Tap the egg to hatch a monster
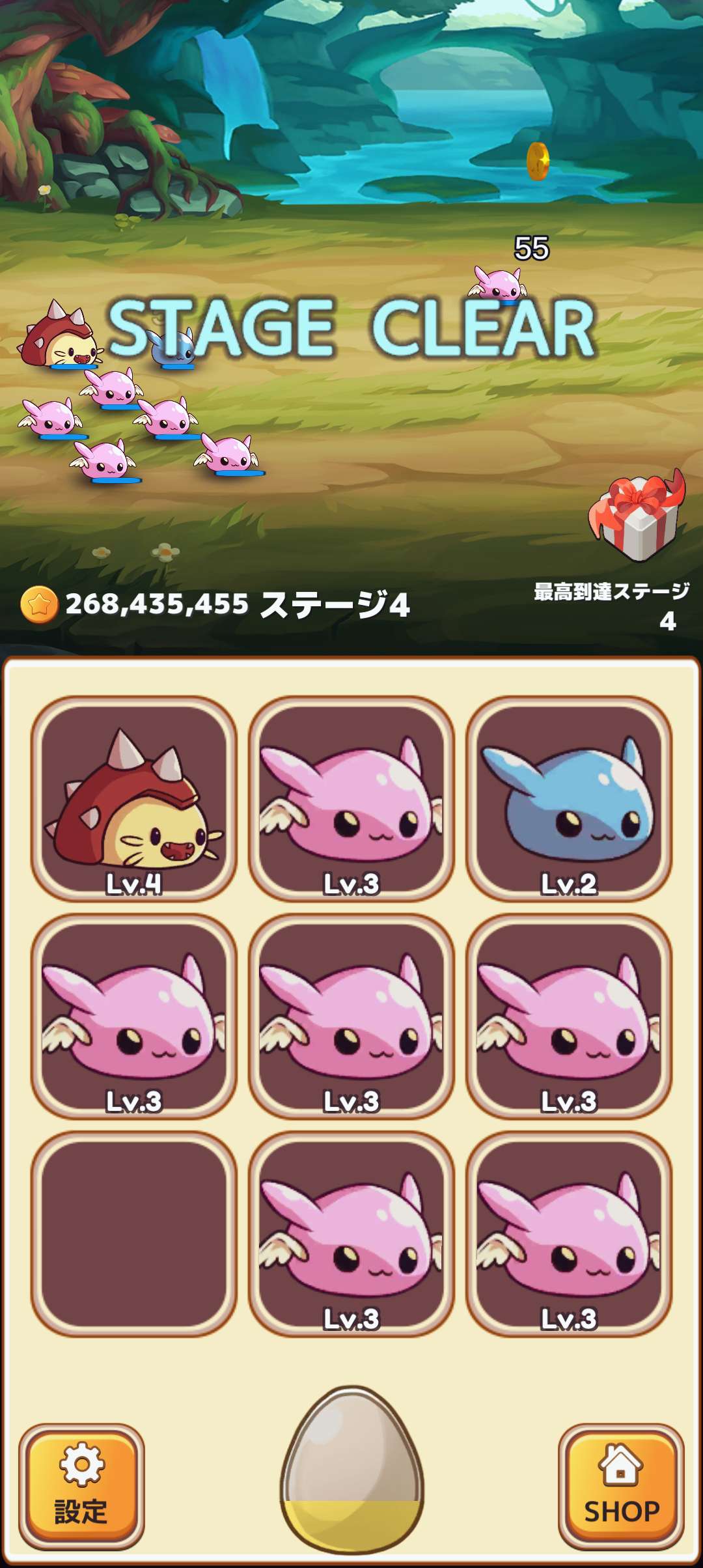This screenshot has width=703, height=1568. coord(351,1470)
